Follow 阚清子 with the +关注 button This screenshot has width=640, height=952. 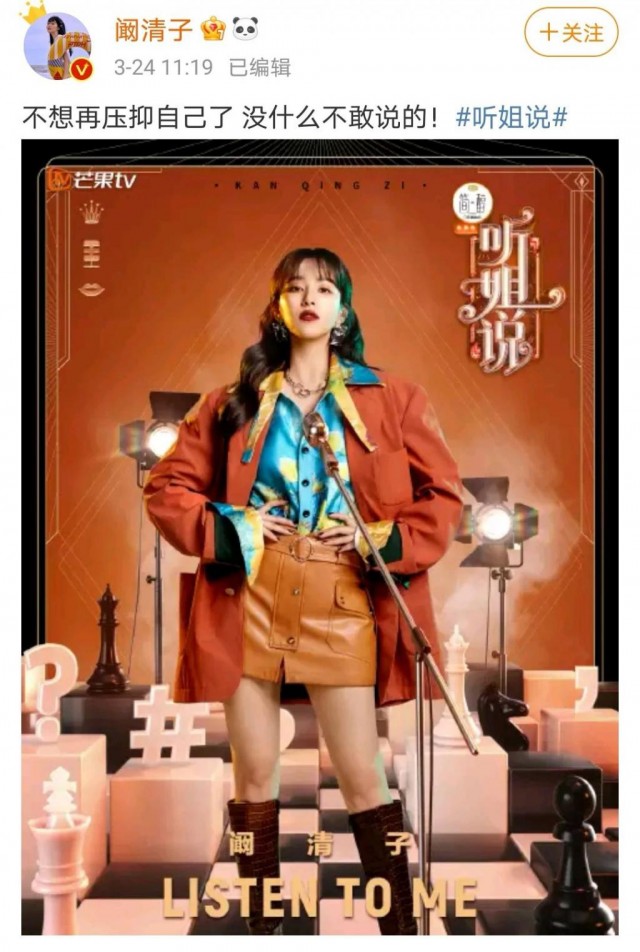pyautogui.click(x=572, y=33)
